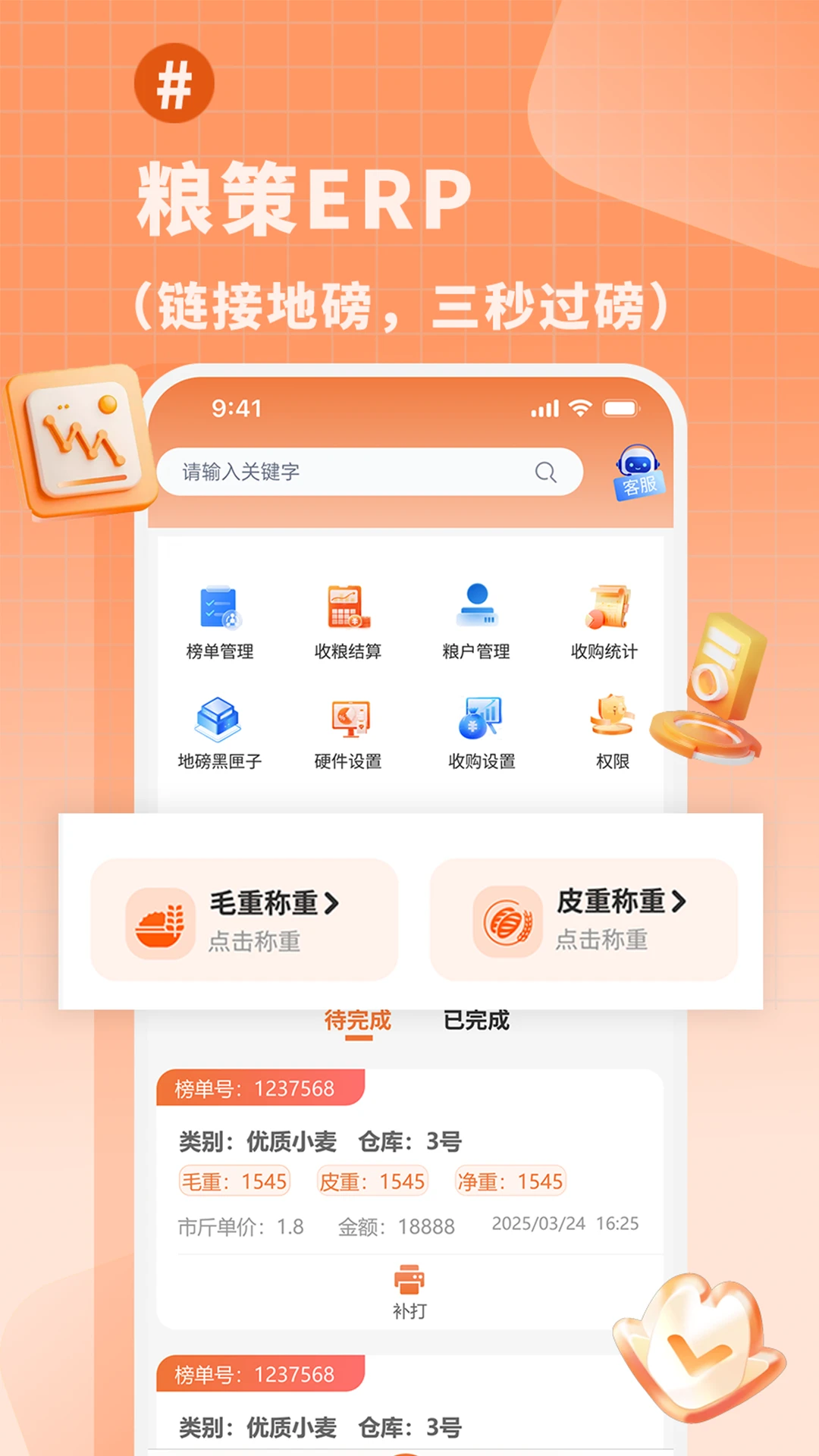Expand 毛重称重 using its chevron arrow
The width and height of the screenshot is (819, 1456).
coord(334,902)
